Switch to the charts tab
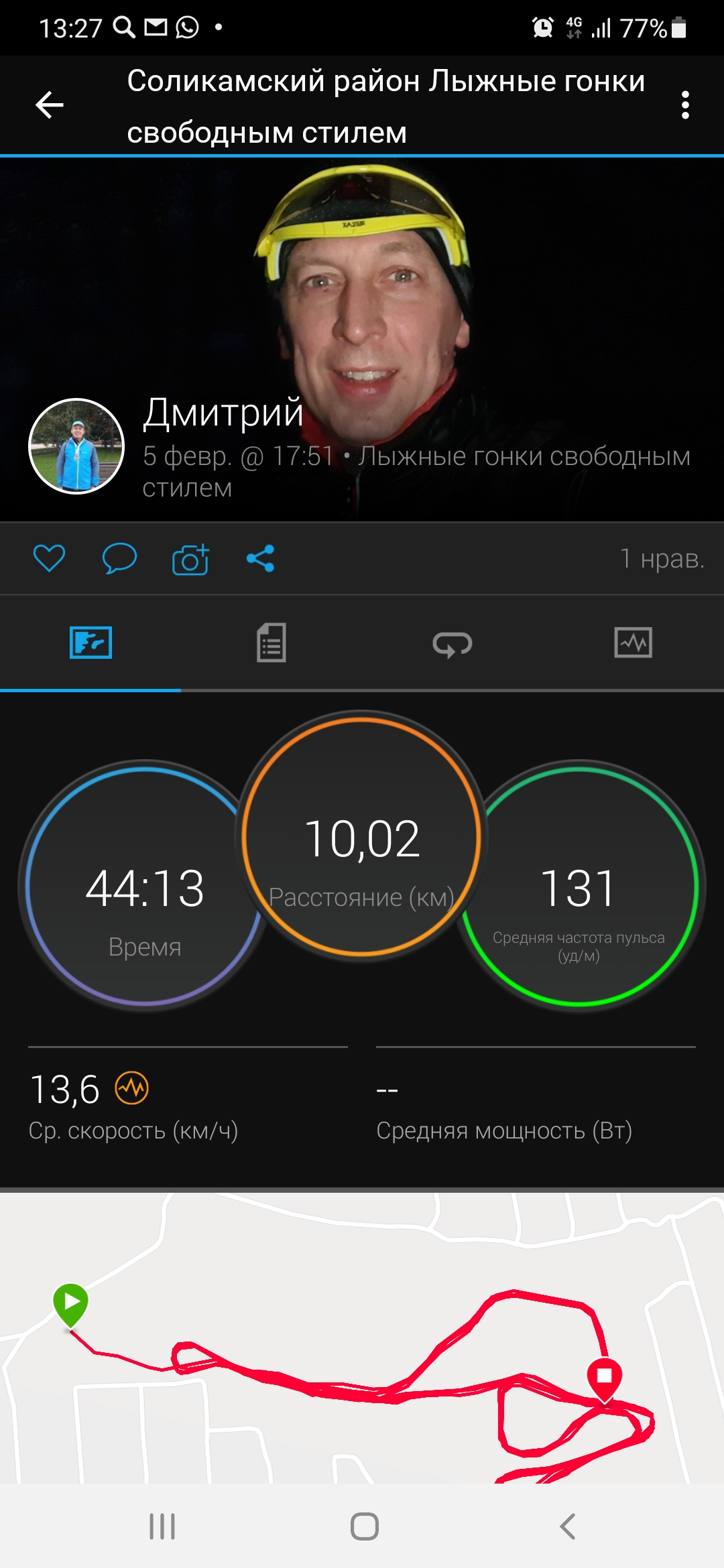The width and height of the screenshot is (724, 1568). point(633,643)
